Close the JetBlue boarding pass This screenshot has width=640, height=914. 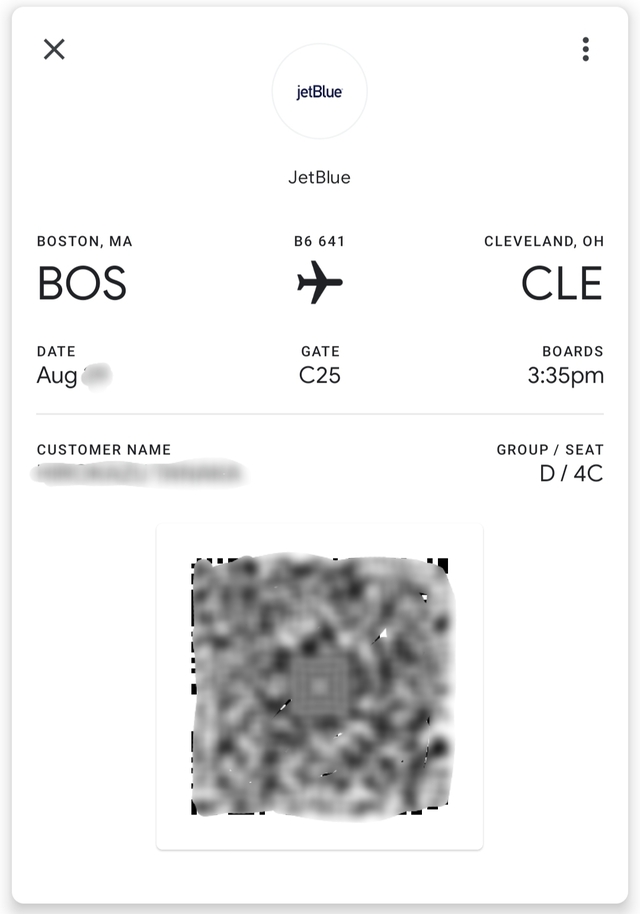pyautogui.click(x=54, y=49)
